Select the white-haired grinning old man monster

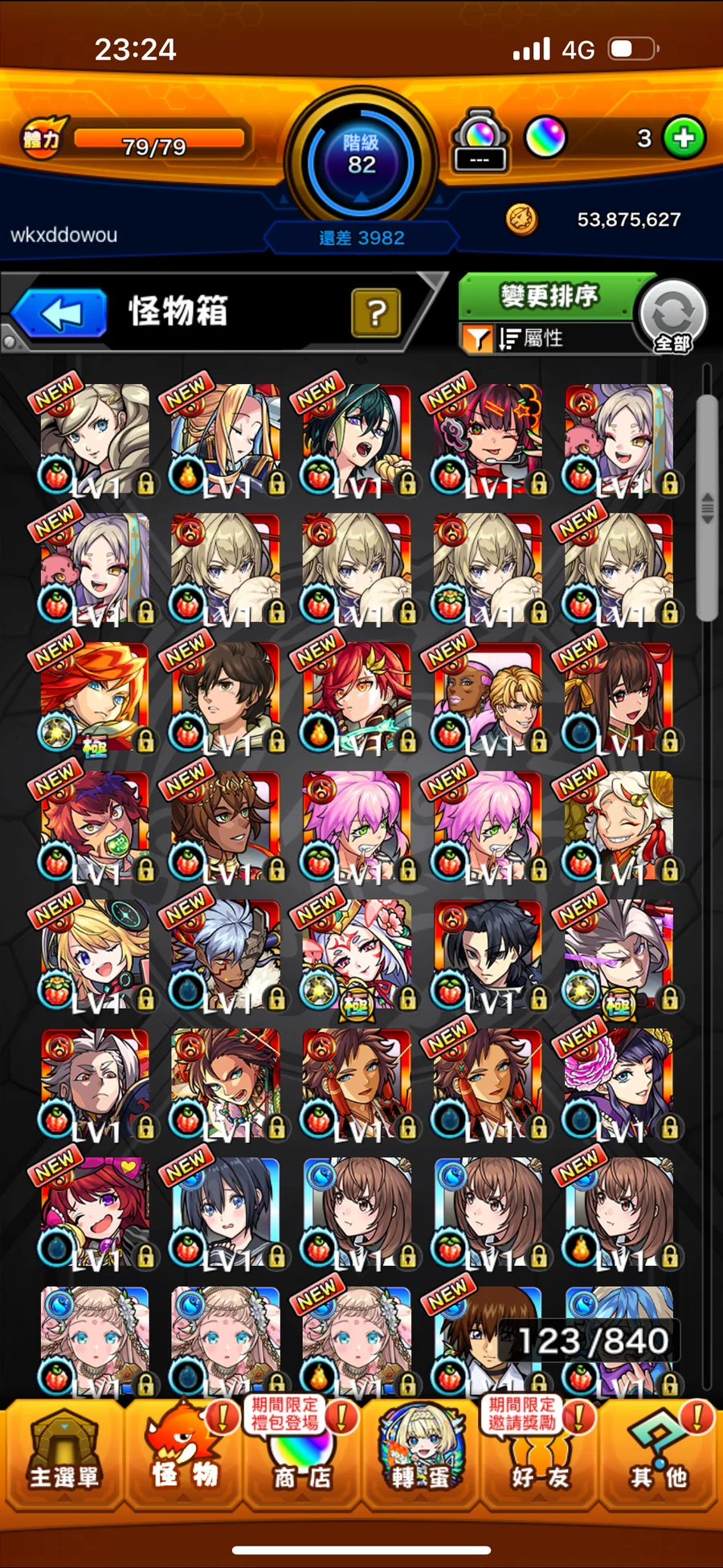point(619,826)
